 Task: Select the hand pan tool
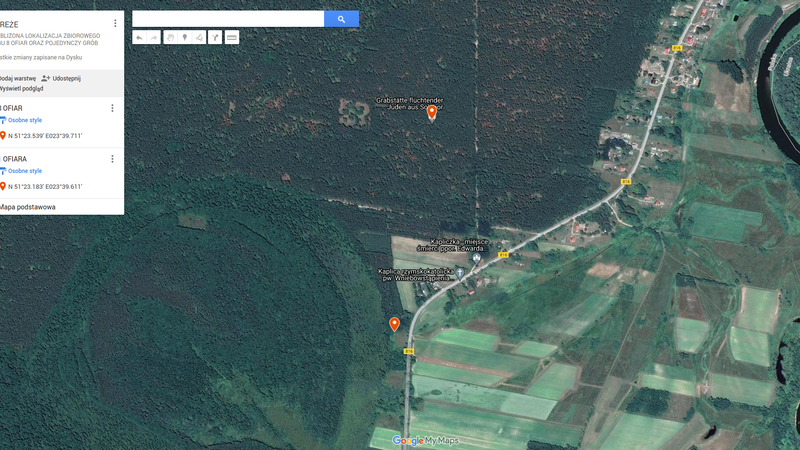(171, 38)
